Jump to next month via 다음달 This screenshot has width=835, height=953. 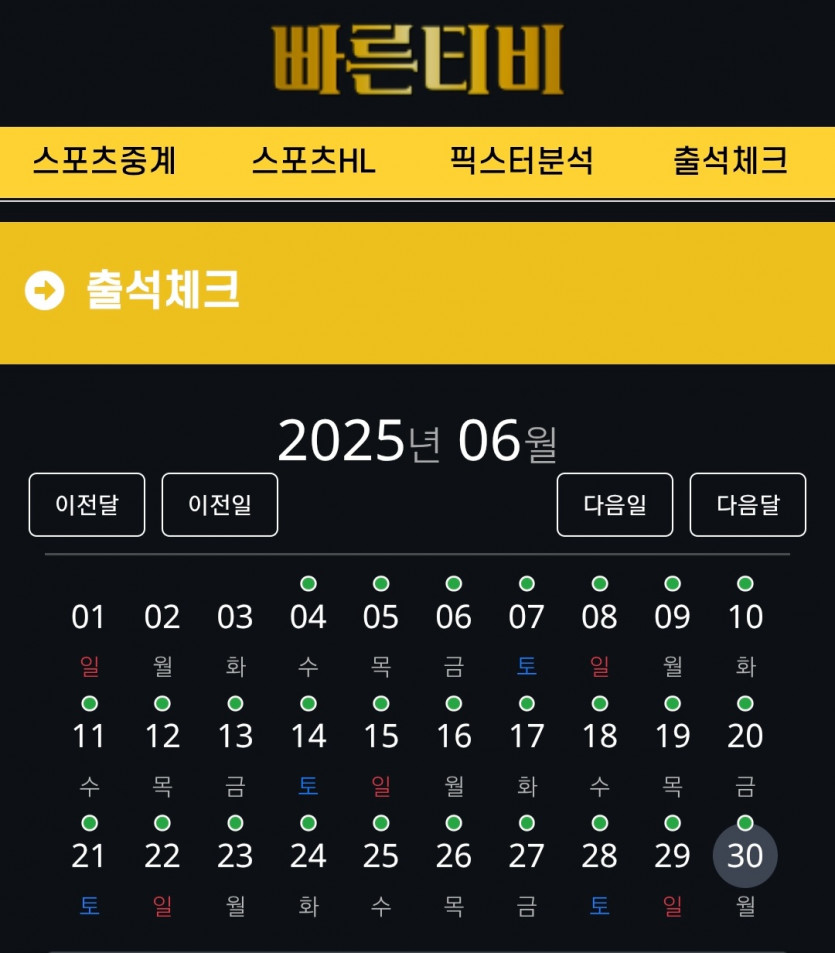[748, 504]
